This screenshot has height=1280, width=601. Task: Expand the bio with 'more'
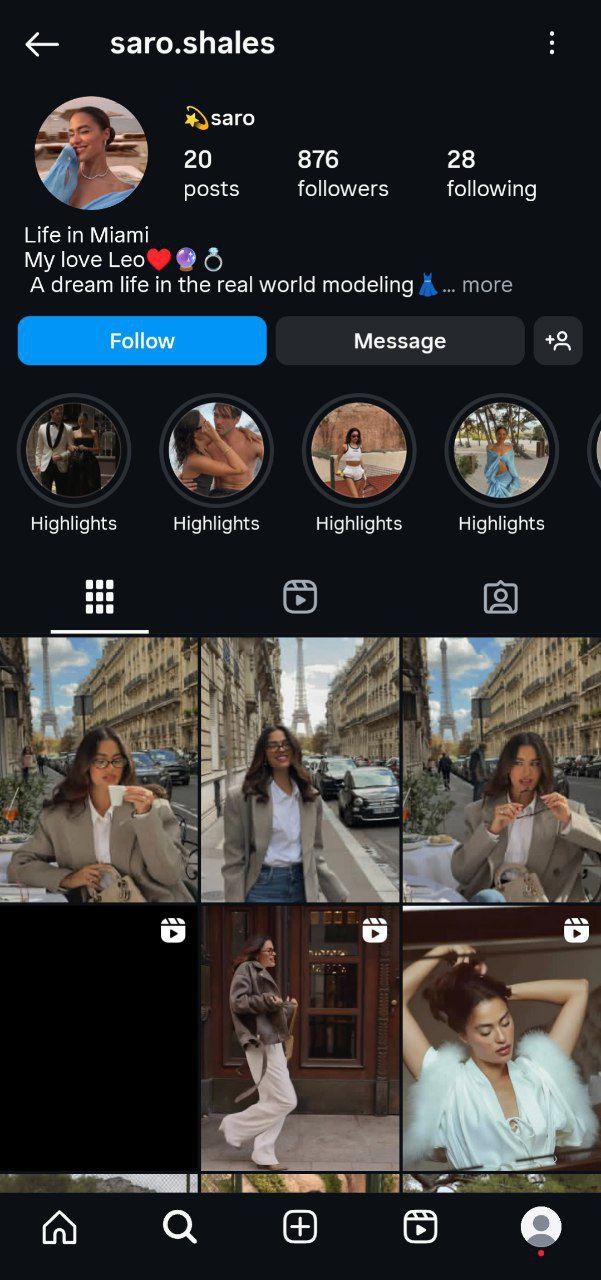[487, 285]
